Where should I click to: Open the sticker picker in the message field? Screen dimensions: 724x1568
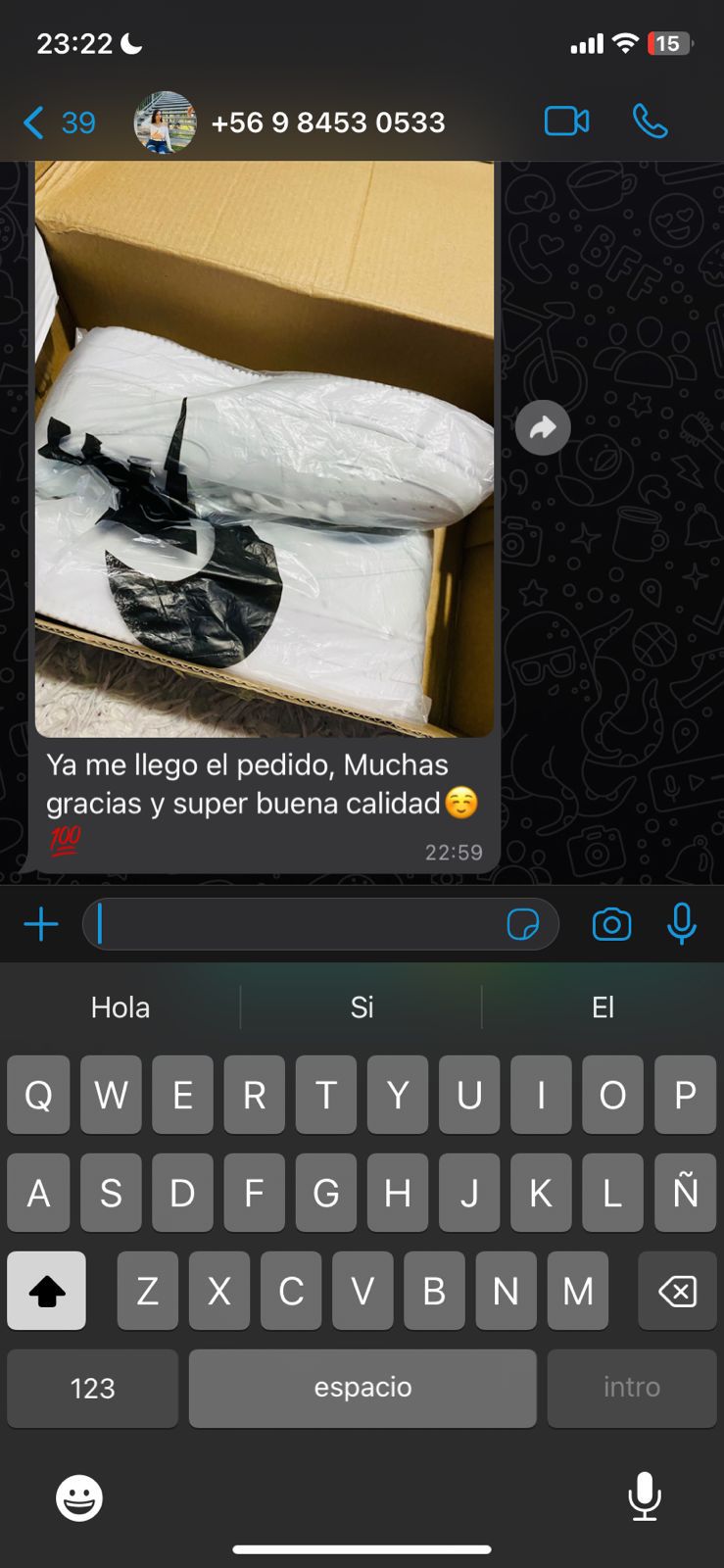point(523,924)
